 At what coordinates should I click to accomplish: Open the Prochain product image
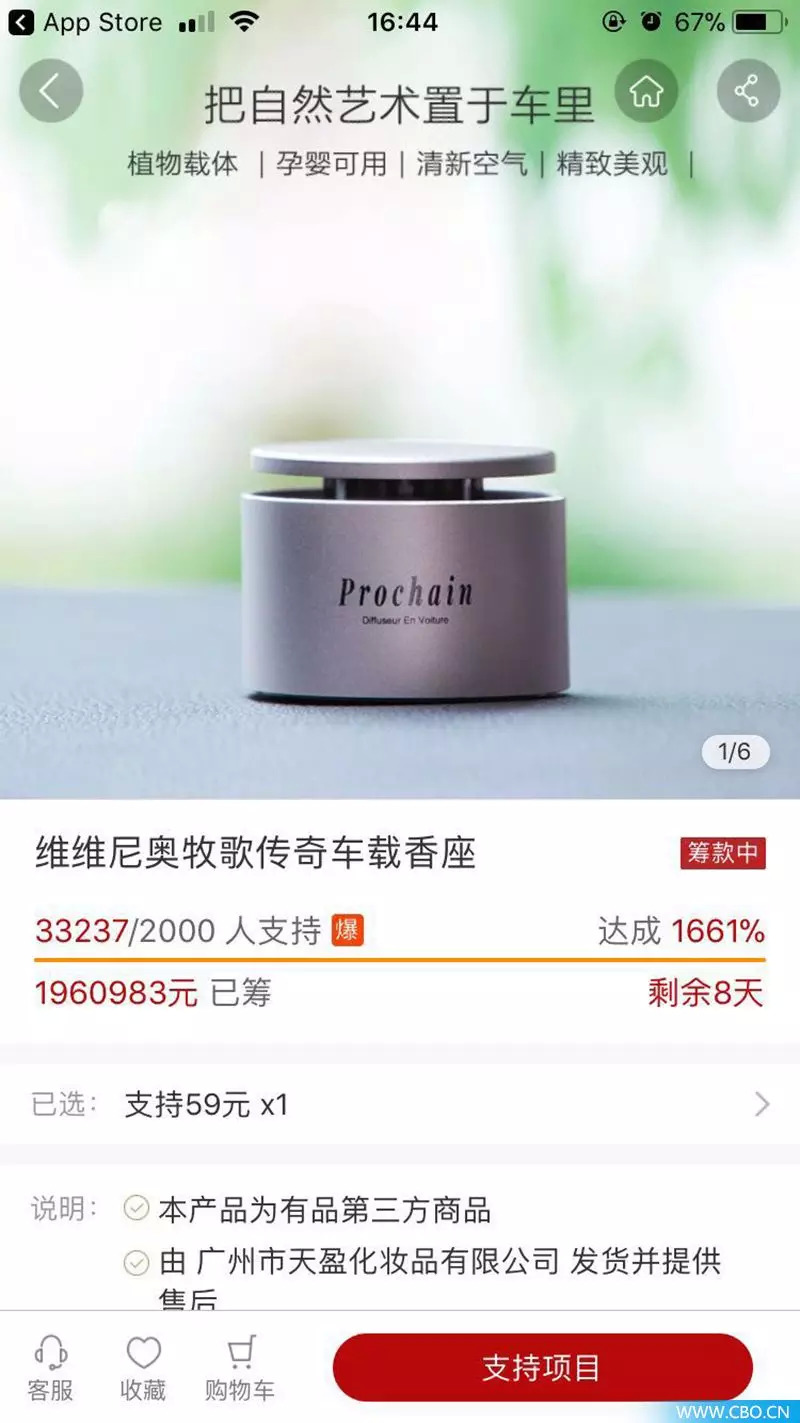click(405, 570)
